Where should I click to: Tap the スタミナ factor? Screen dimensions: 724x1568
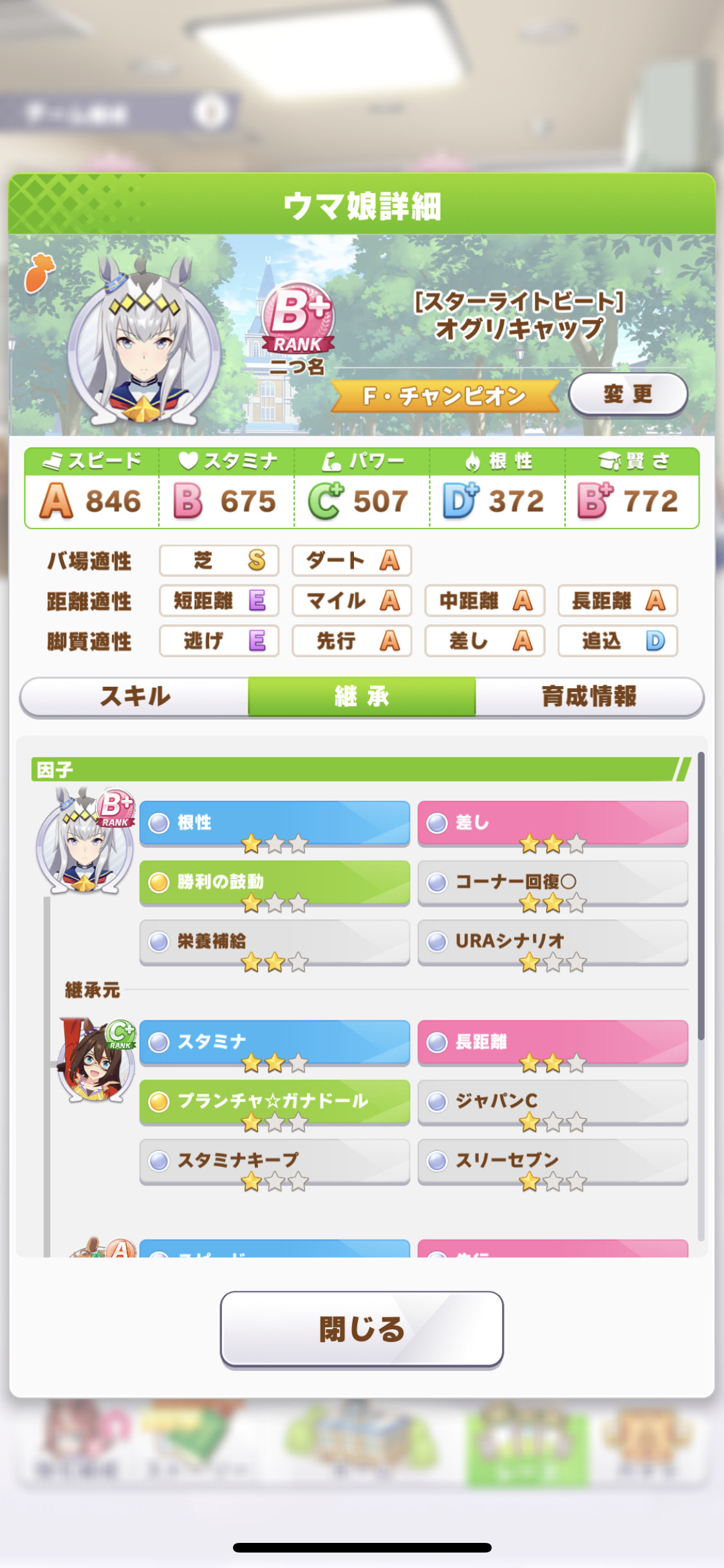click(x=275, y=1042)
